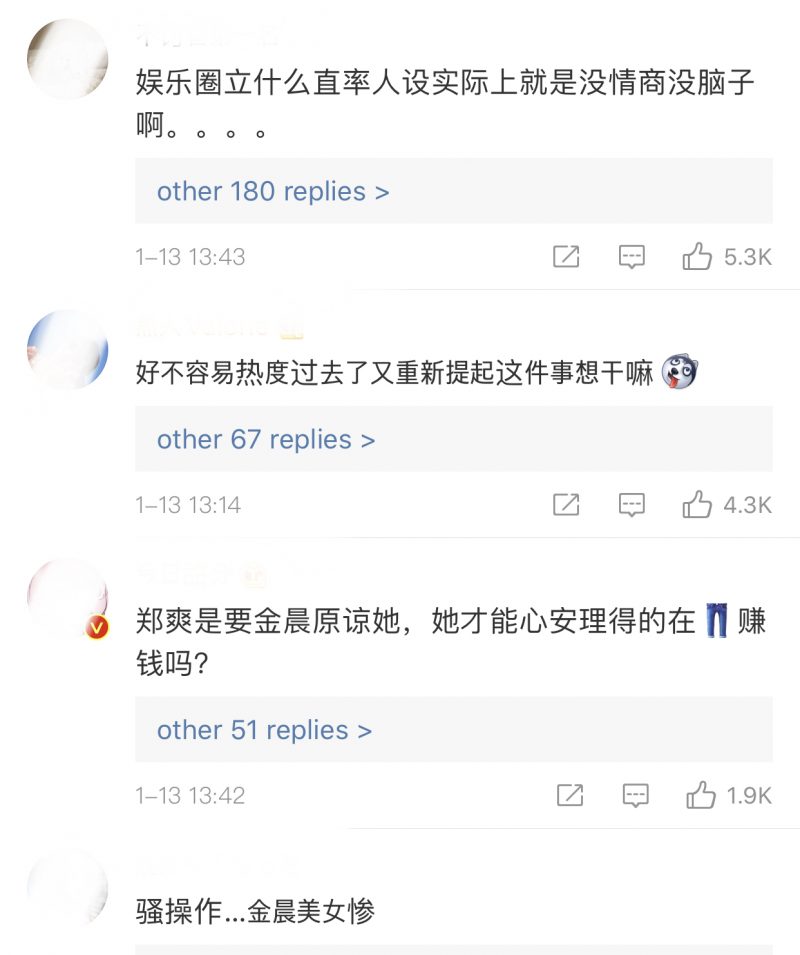
Task: Like the comment with 4.3K likes
Action: [x=697, y=505]
